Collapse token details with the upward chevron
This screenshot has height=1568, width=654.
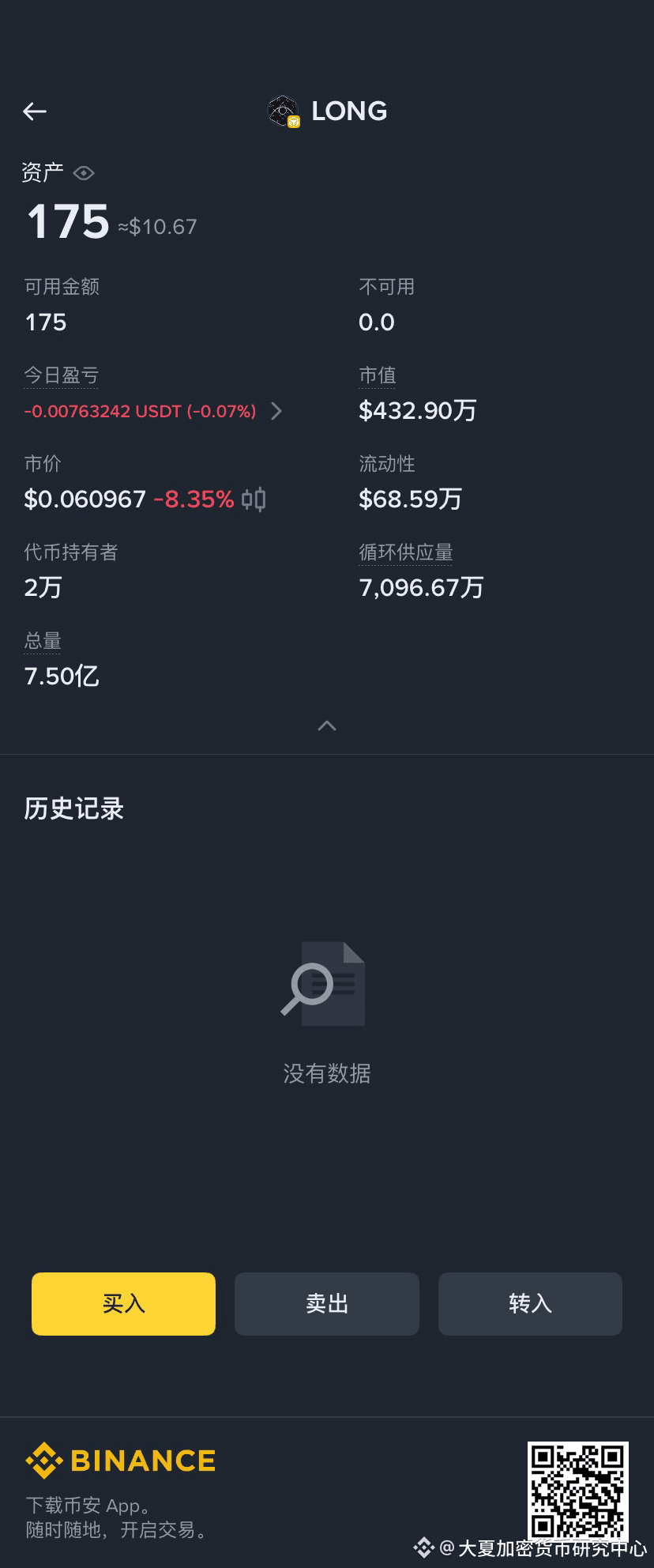[327, 726]
